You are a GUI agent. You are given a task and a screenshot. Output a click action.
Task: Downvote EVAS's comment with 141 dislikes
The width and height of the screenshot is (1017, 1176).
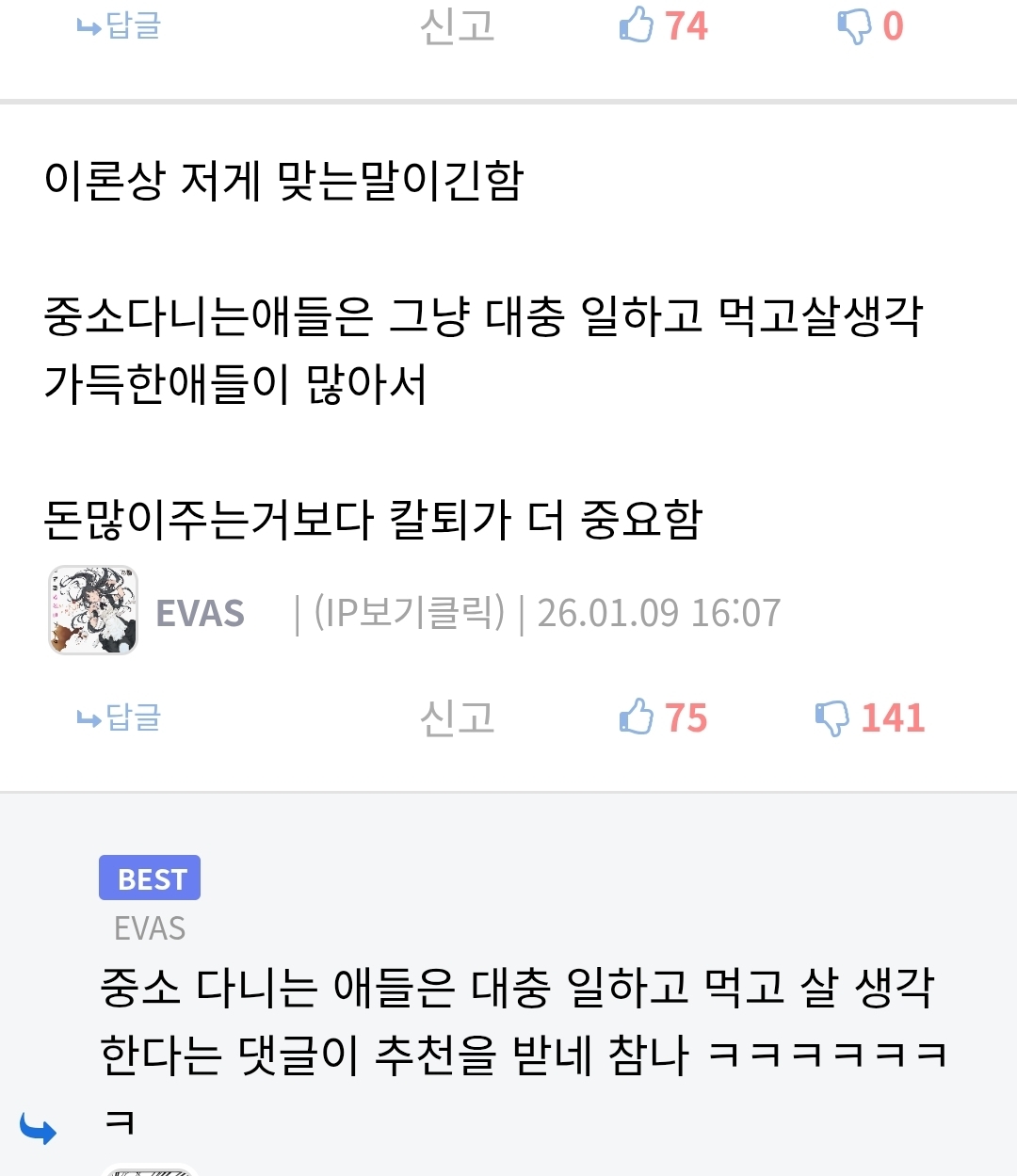coord(833,718)
